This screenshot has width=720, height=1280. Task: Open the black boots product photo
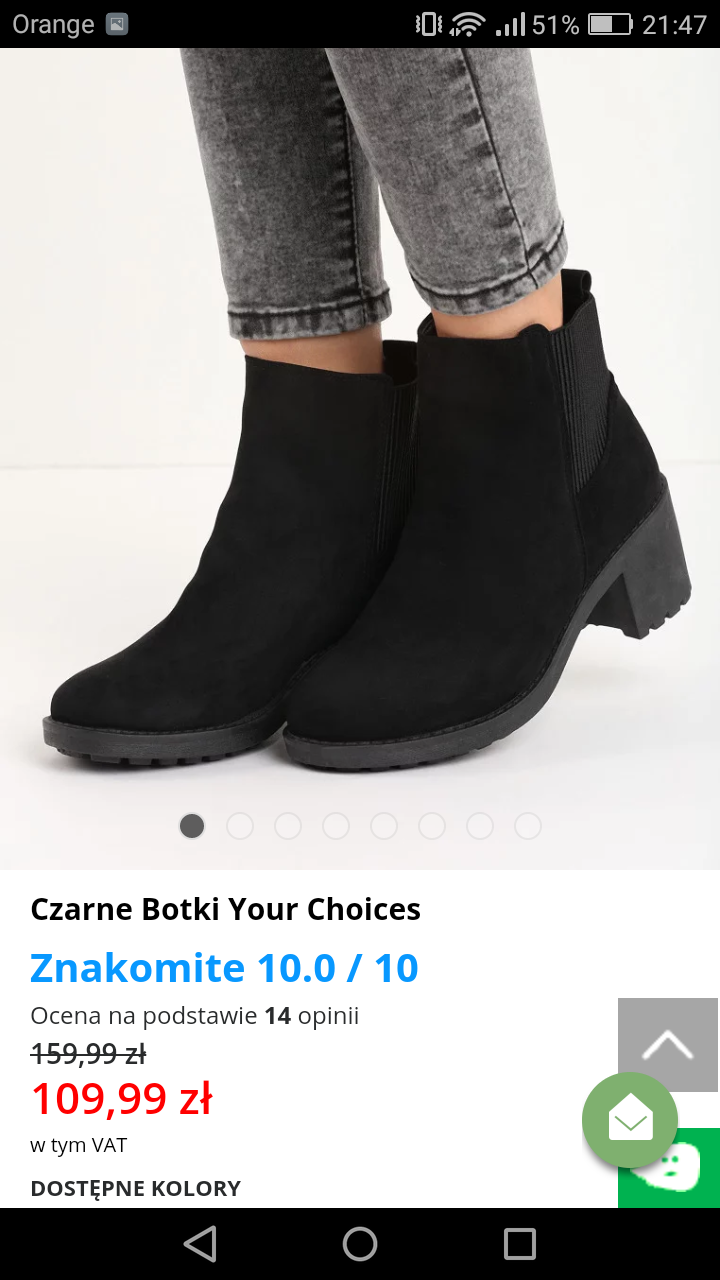pyautogui.click(x=360, y=440)
